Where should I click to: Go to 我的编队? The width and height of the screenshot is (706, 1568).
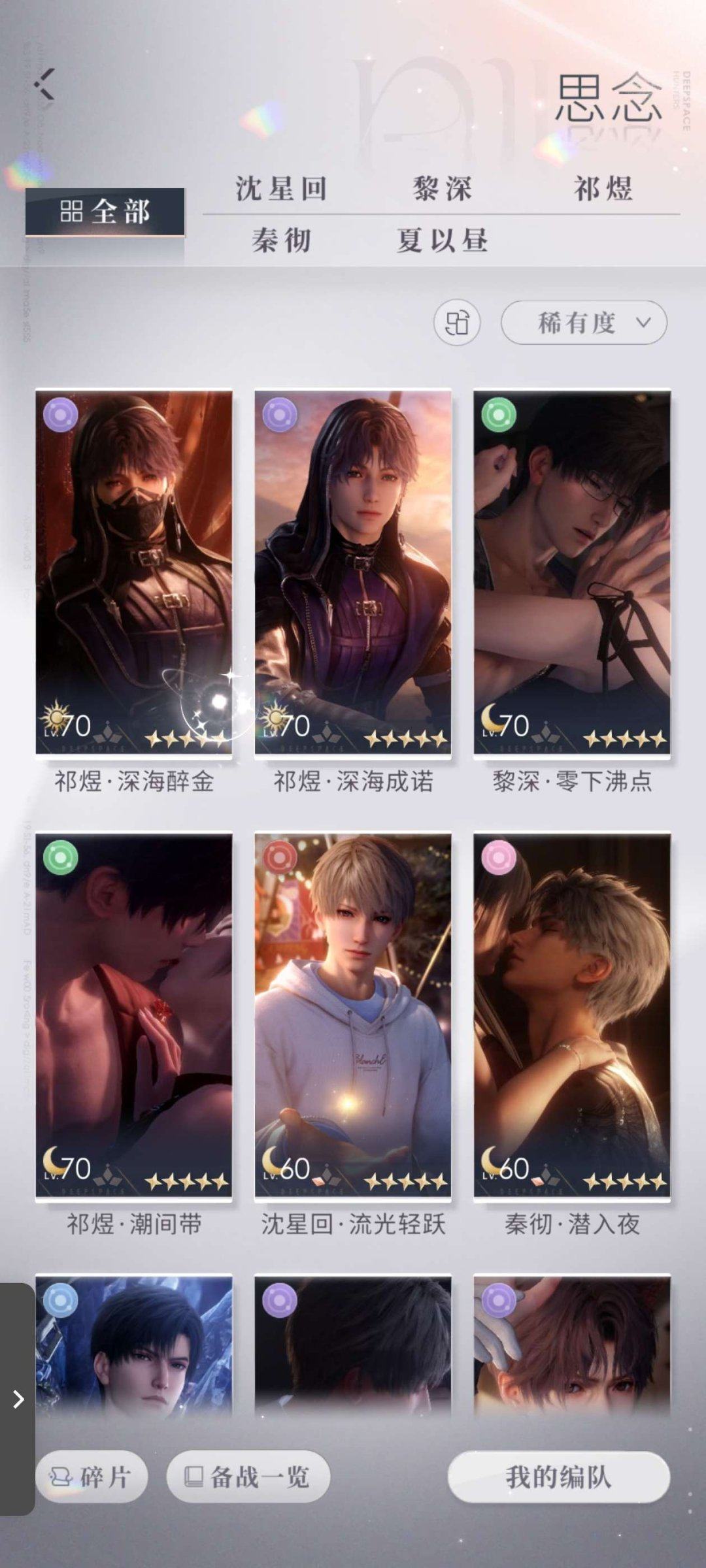(x=558, y=1477)
